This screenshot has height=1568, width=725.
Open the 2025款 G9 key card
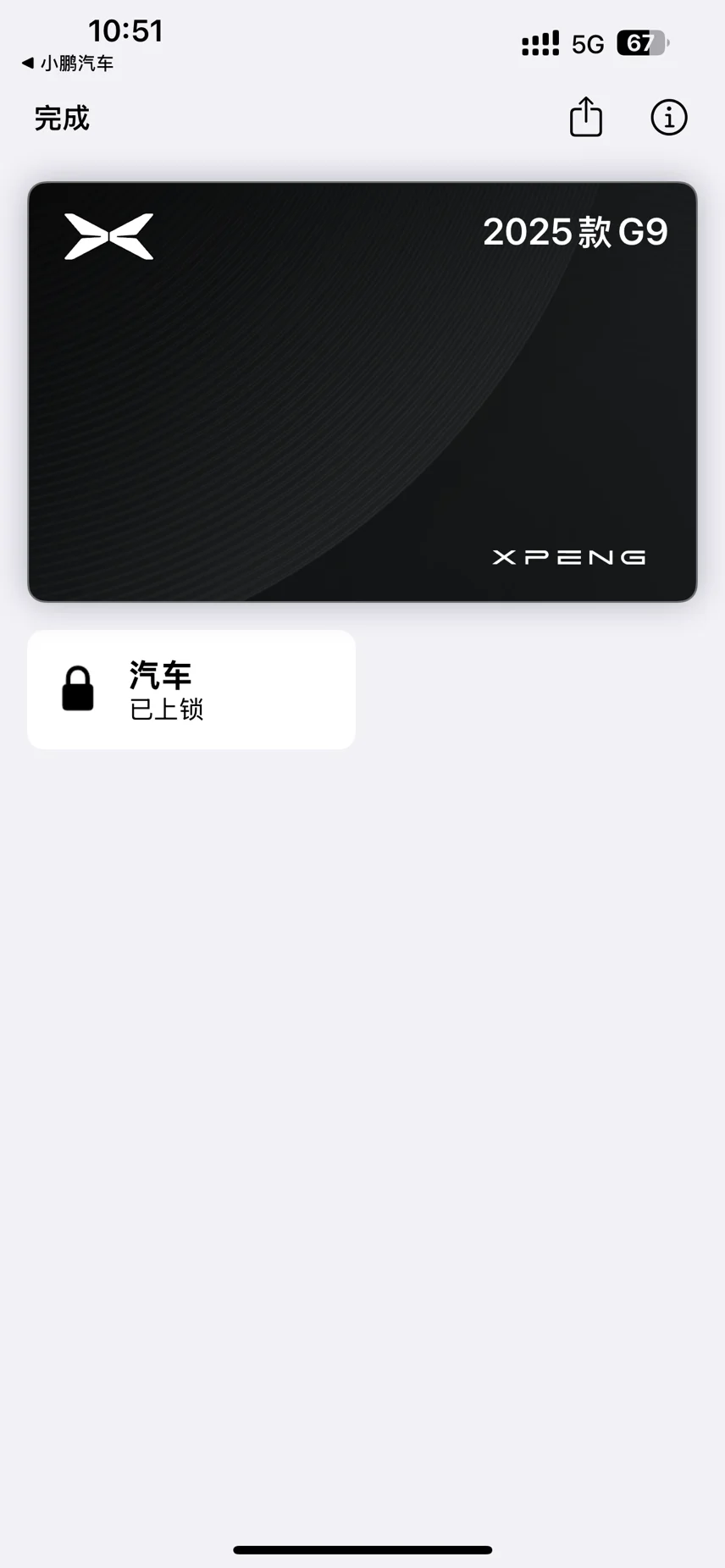pyautogui.click(x=362, y=392)
